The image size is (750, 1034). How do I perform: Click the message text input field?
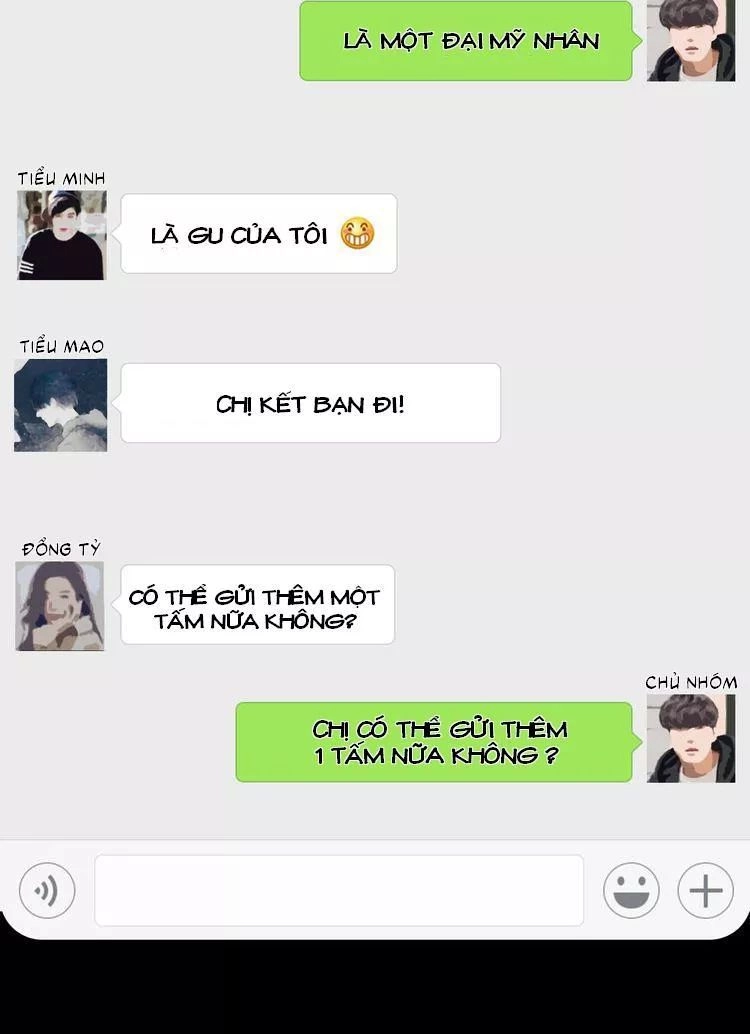click(340, 890)
